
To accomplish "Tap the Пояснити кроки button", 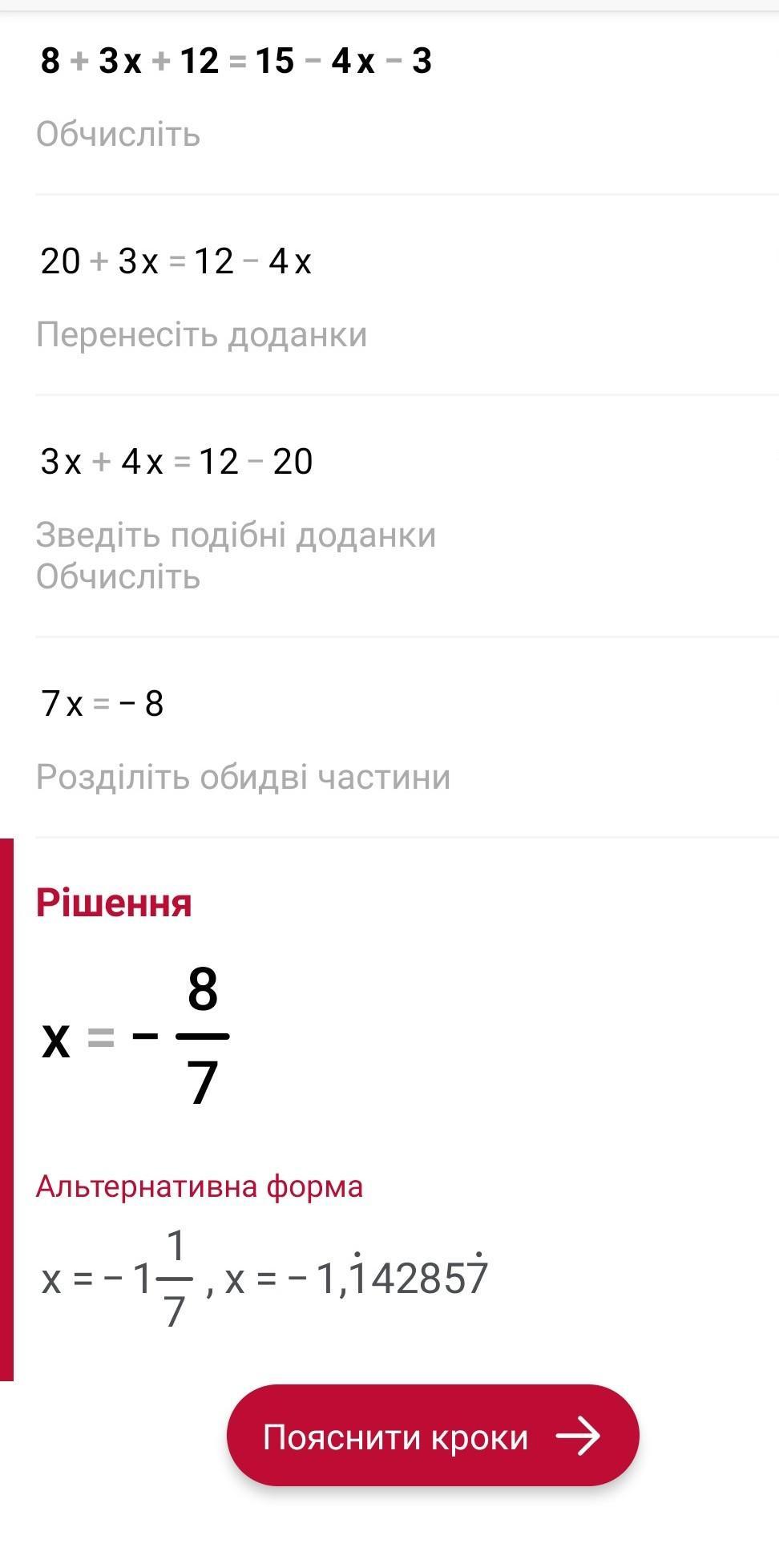I will click(x=433, y=1437).
